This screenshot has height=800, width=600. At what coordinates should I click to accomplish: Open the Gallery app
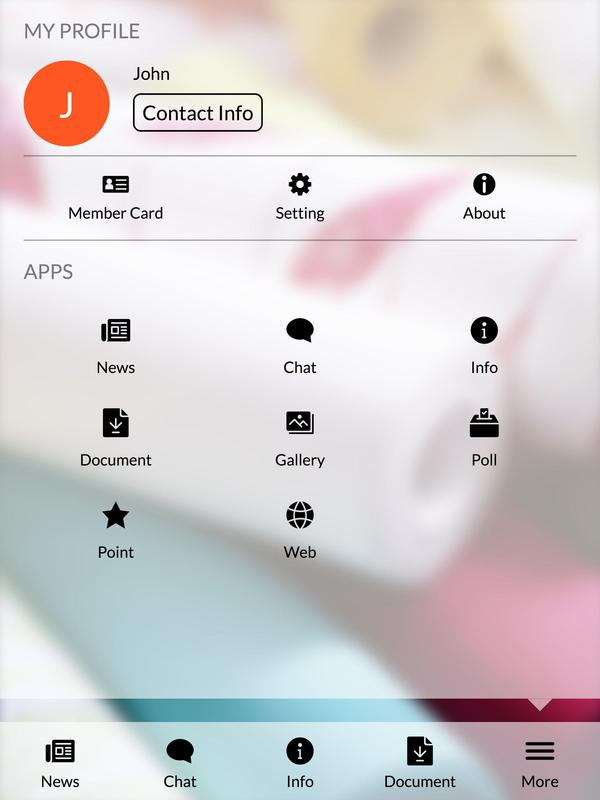[x=300, y=437]
